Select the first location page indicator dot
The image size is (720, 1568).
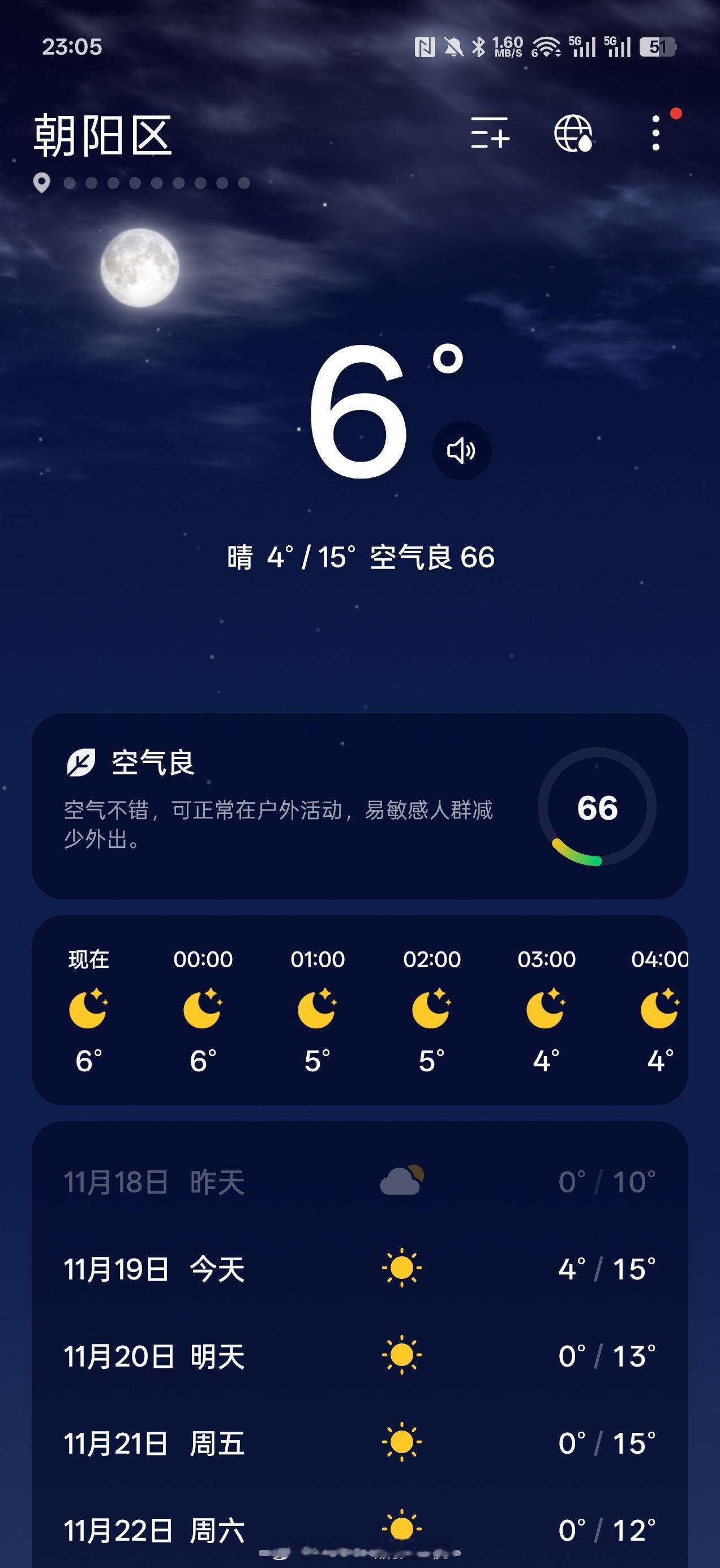click(70, 184)
